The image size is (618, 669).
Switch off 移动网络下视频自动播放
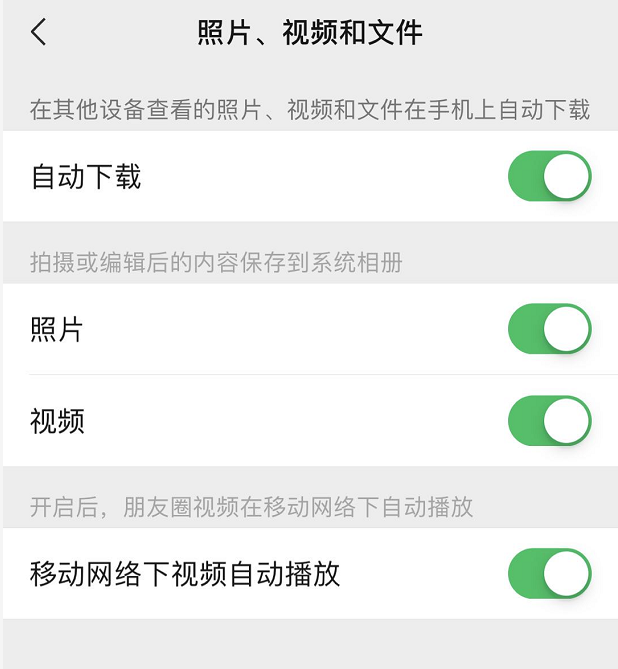tap(549, 574)
